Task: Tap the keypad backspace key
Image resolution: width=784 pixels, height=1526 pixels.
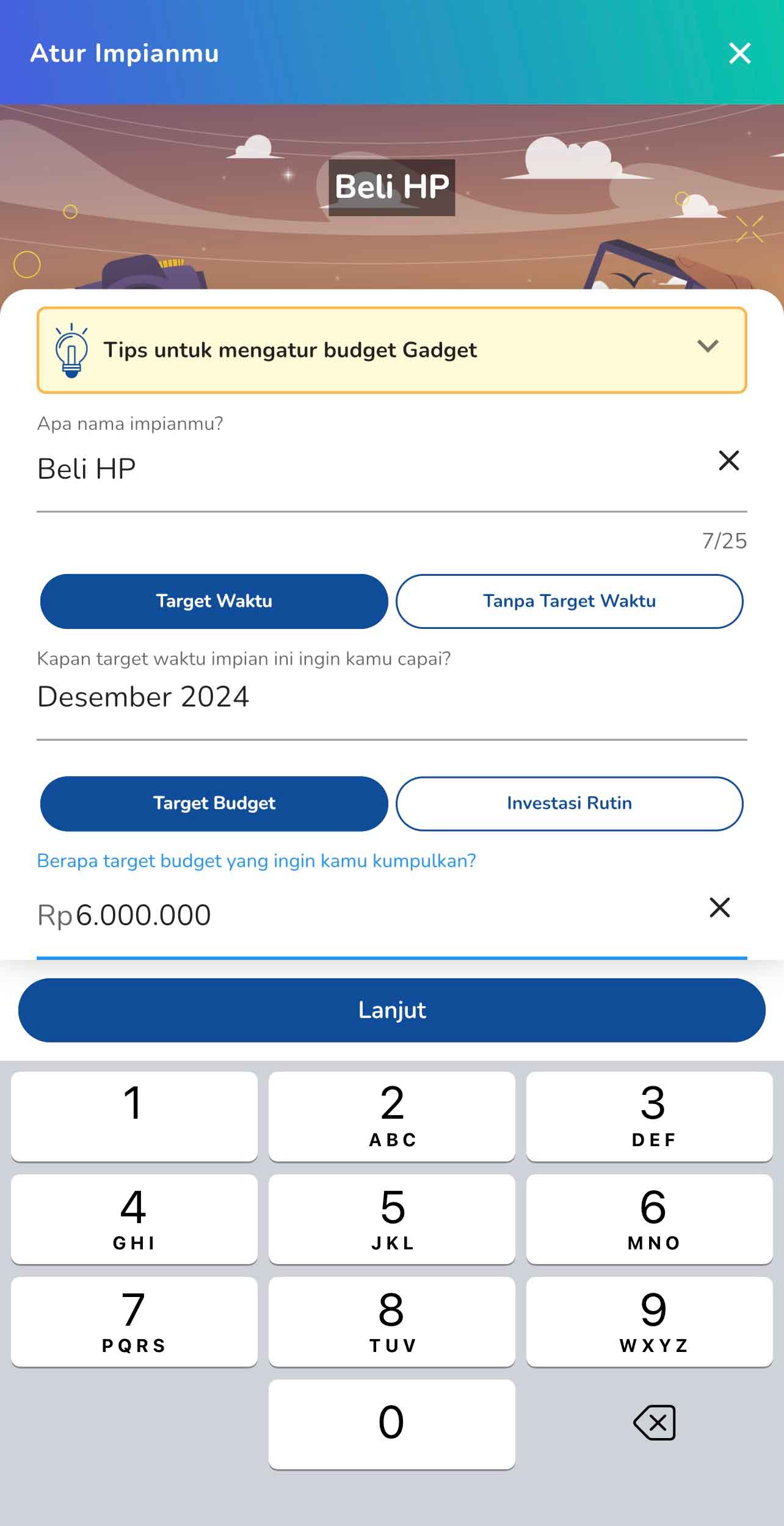Action: 655,1422
